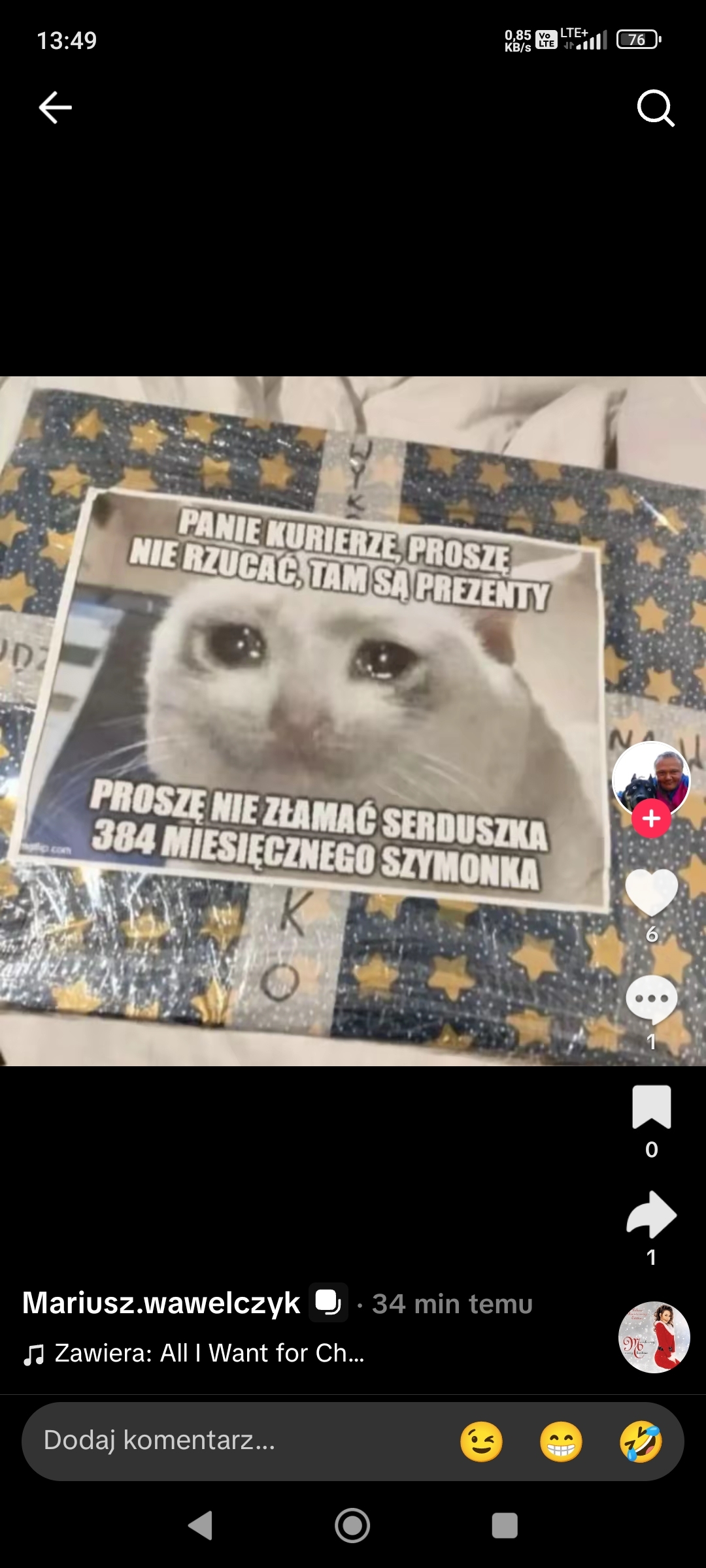Tap the system home button
The height and width of the screenshot is (1568, 706).
pyautogui.click(x=352, y=1526)
